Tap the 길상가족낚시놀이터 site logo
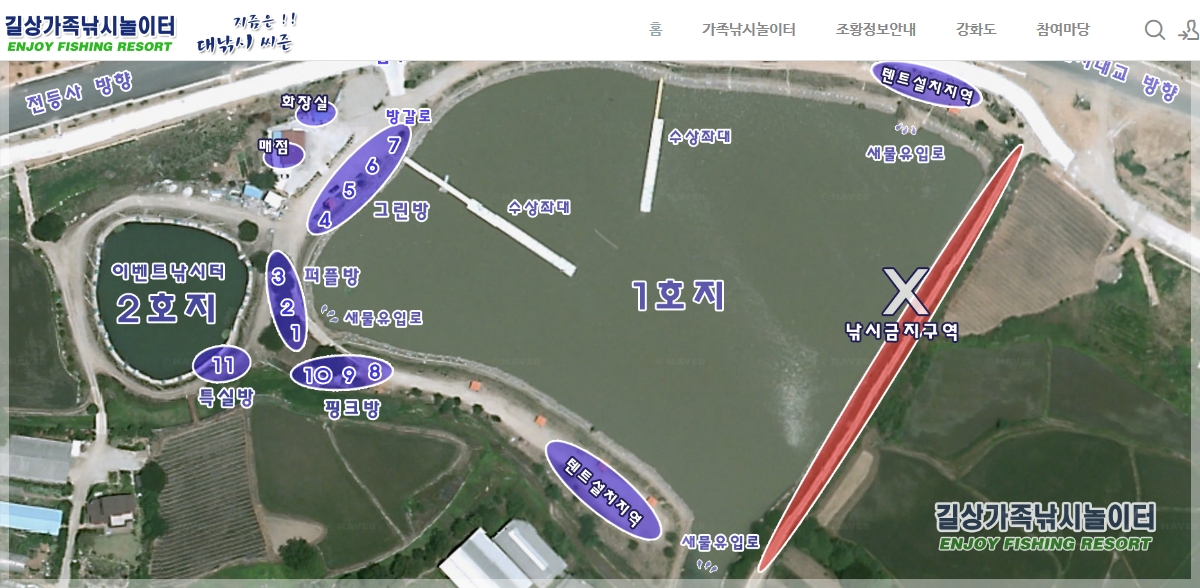 [90, 32]
